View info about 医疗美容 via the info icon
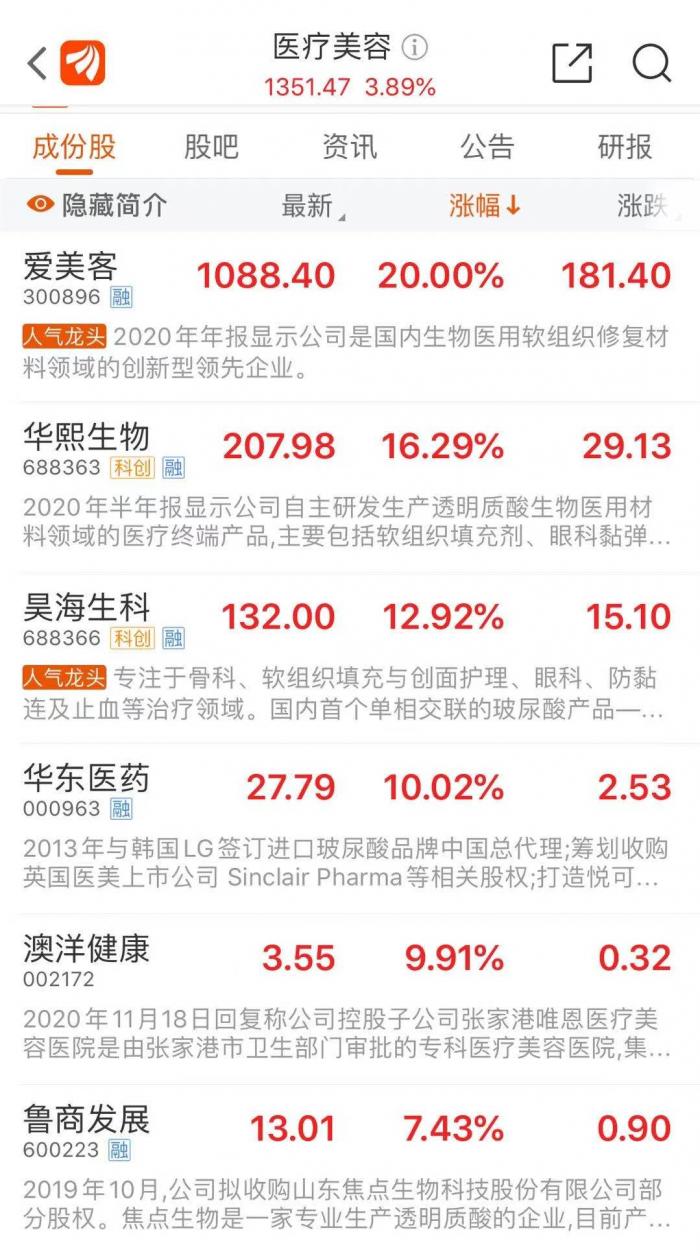Image resolution: width=700 pixels, height=1254 pixels. [414, 47]
